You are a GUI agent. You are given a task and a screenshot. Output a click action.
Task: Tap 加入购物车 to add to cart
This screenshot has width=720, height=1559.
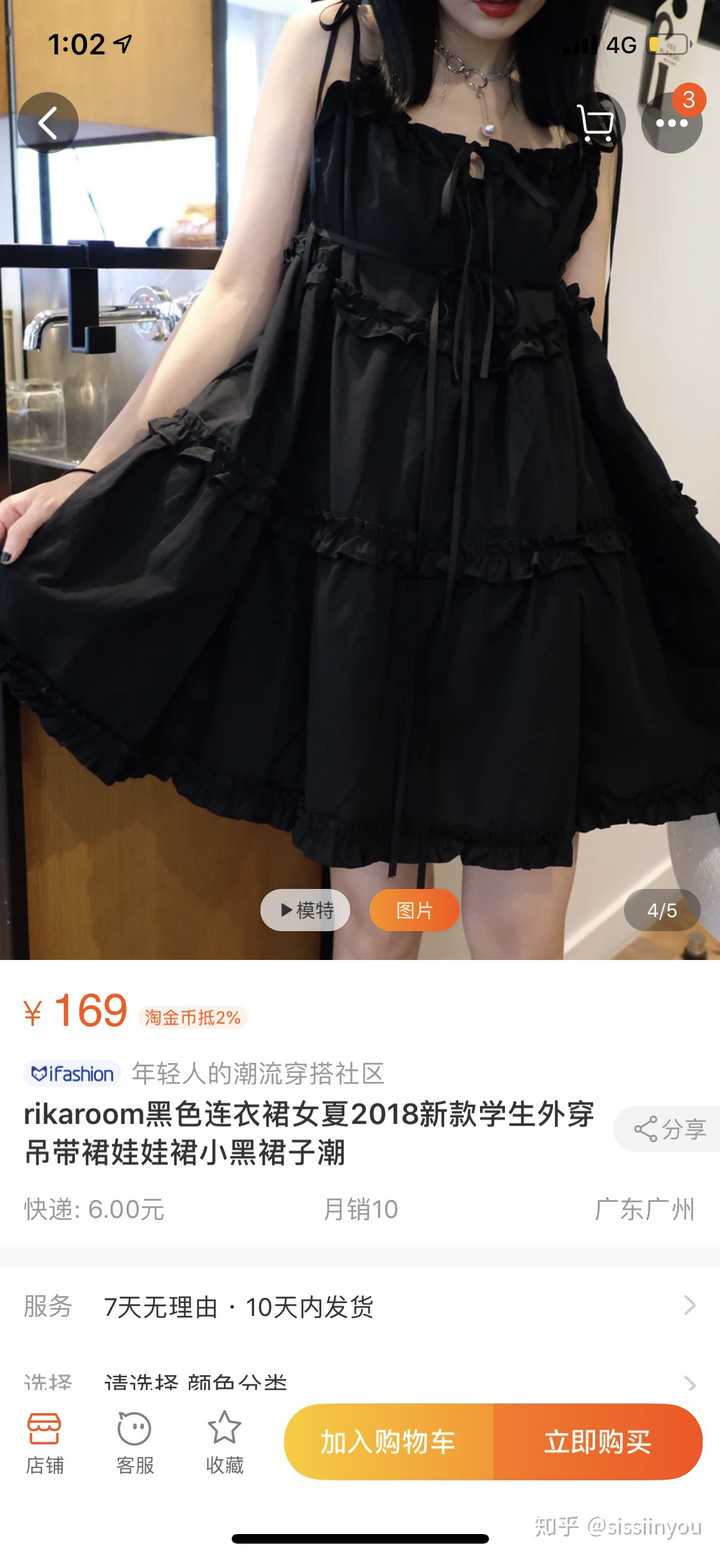389,1442
